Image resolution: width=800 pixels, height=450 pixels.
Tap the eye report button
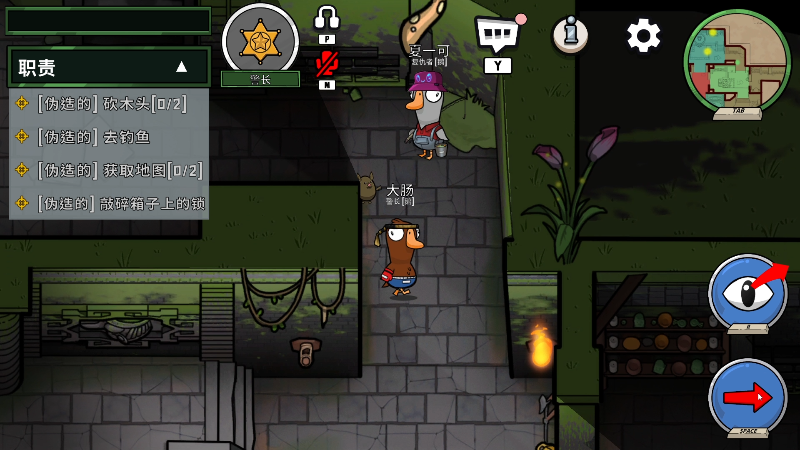point(747,292)
